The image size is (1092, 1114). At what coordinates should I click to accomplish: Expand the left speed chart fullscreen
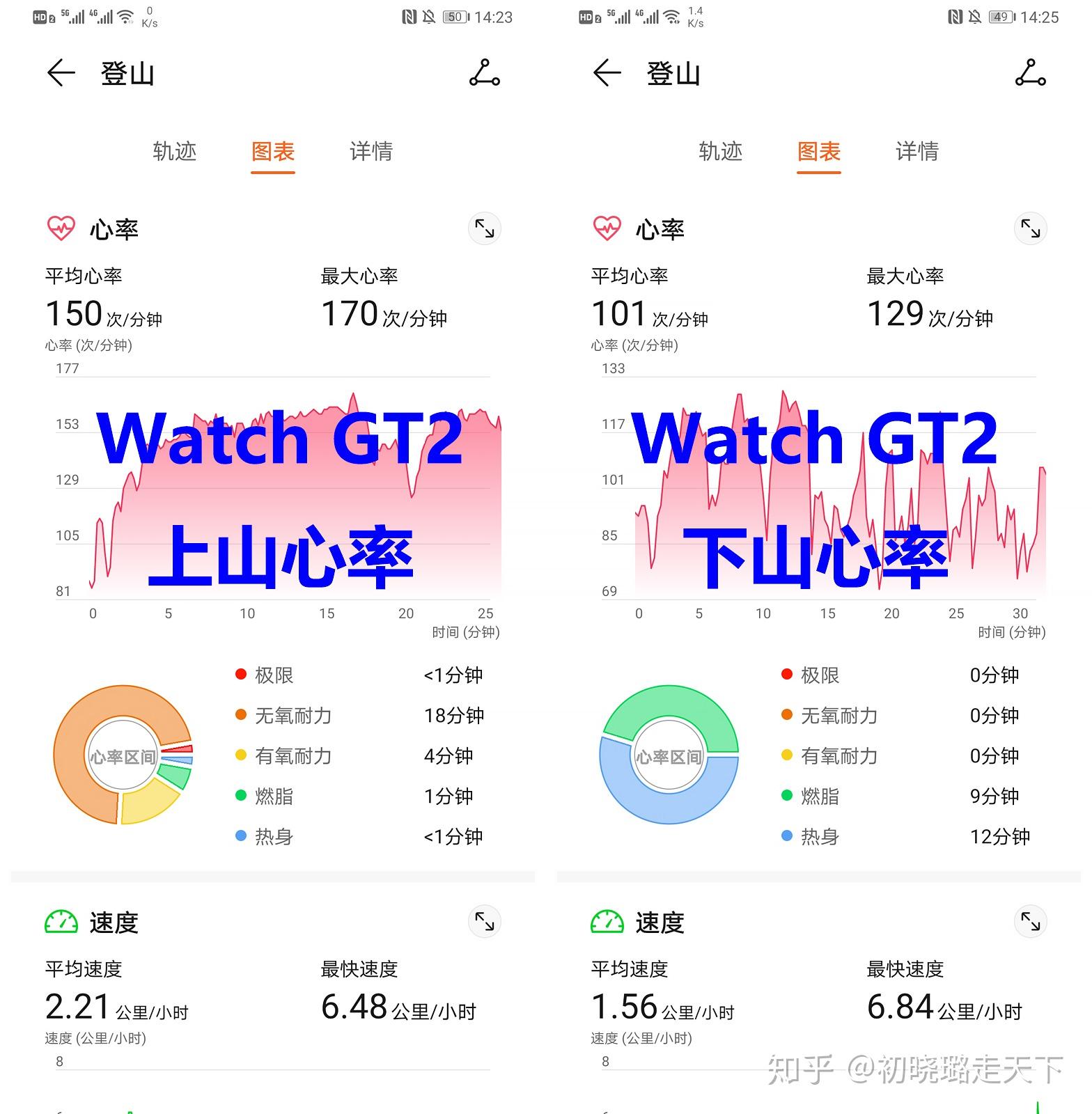(484, 920)
